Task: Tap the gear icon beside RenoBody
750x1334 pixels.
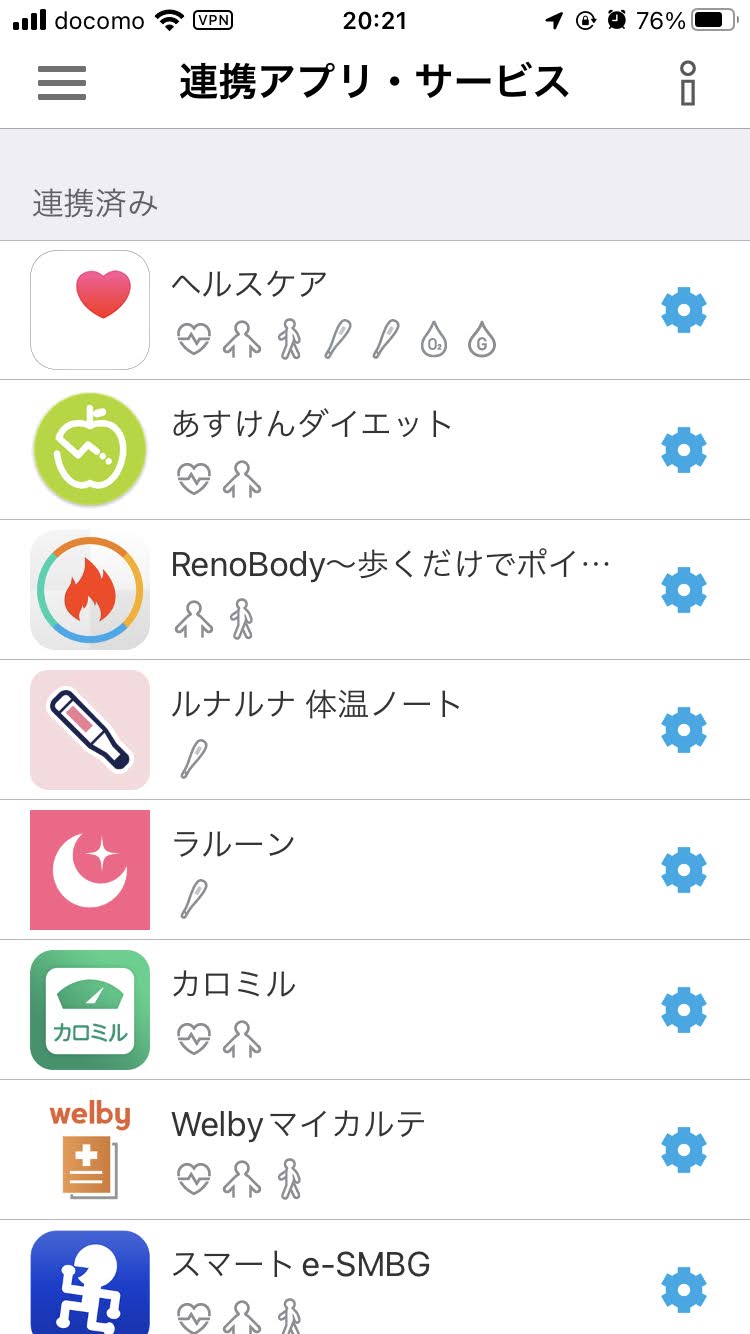Action: (x=685, y=590)
